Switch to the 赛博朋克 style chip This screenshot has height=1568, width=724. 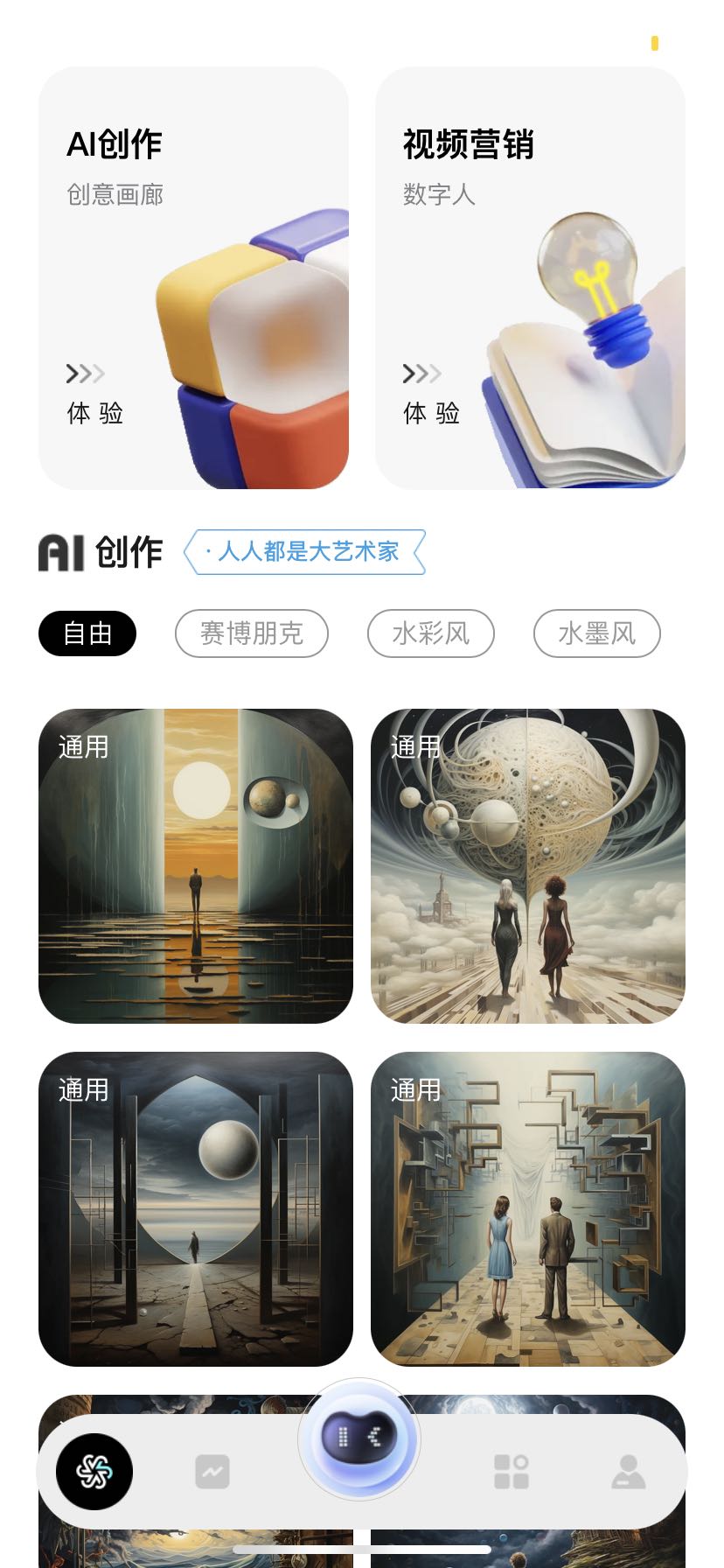pos(252,633)
